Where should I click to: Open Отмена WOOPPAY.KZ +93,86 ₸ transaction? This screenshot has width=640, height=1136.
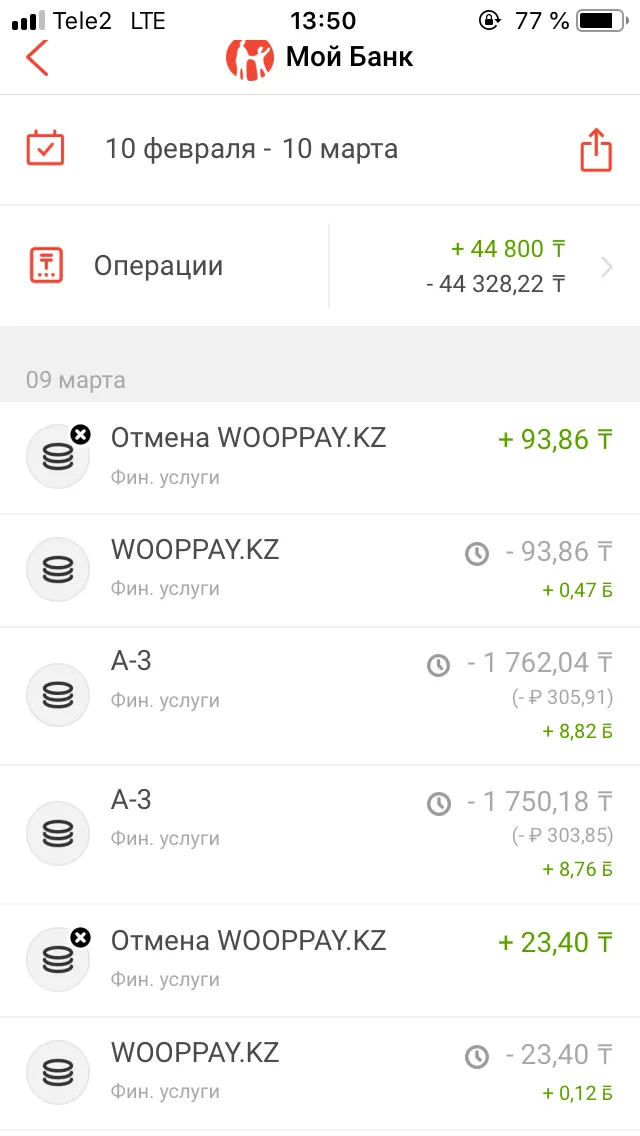pyautogui.click(x=320, y=457)
